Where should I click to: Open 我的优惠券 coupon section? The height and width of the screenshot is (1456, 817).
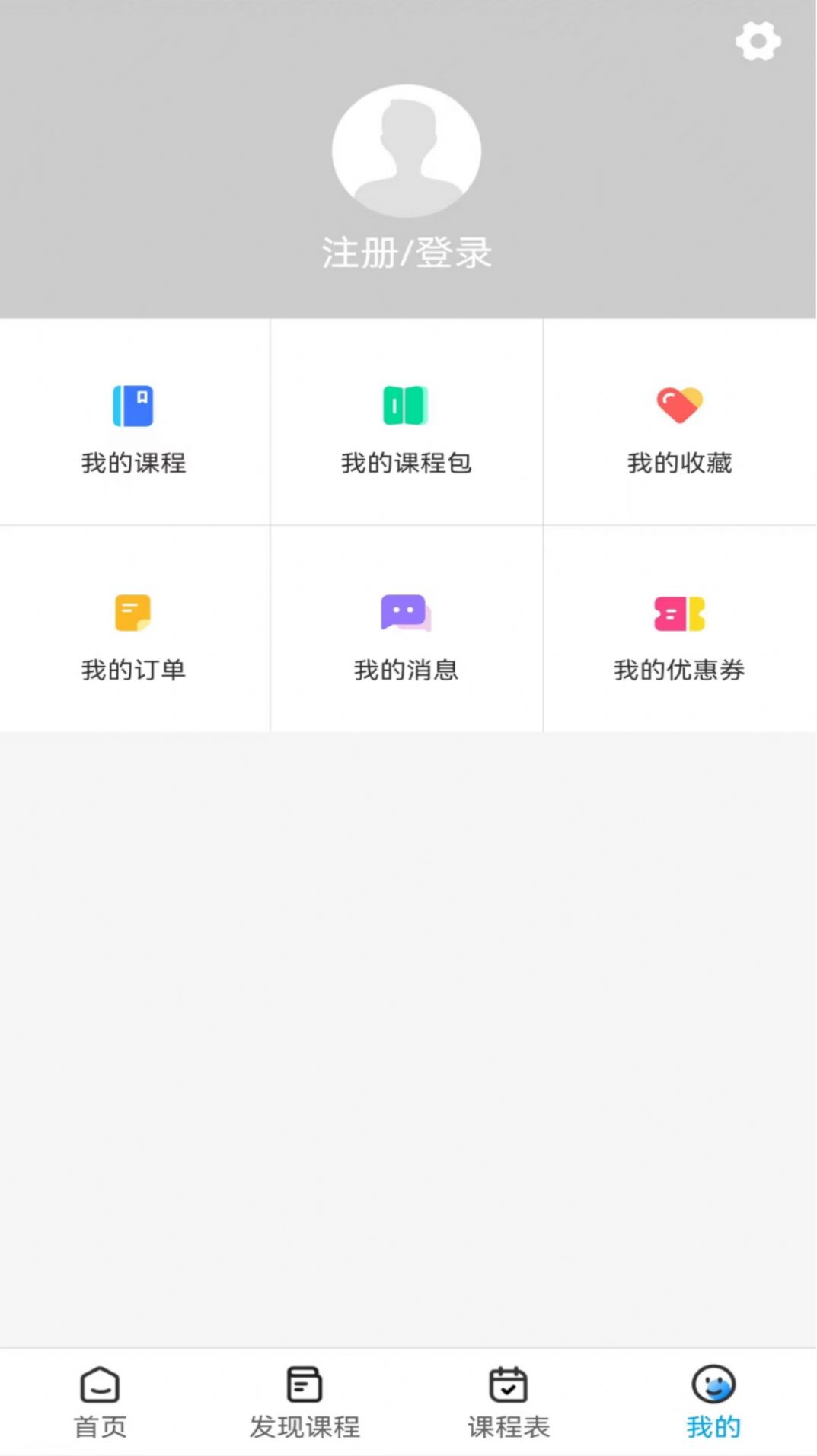tap(680, 671)
